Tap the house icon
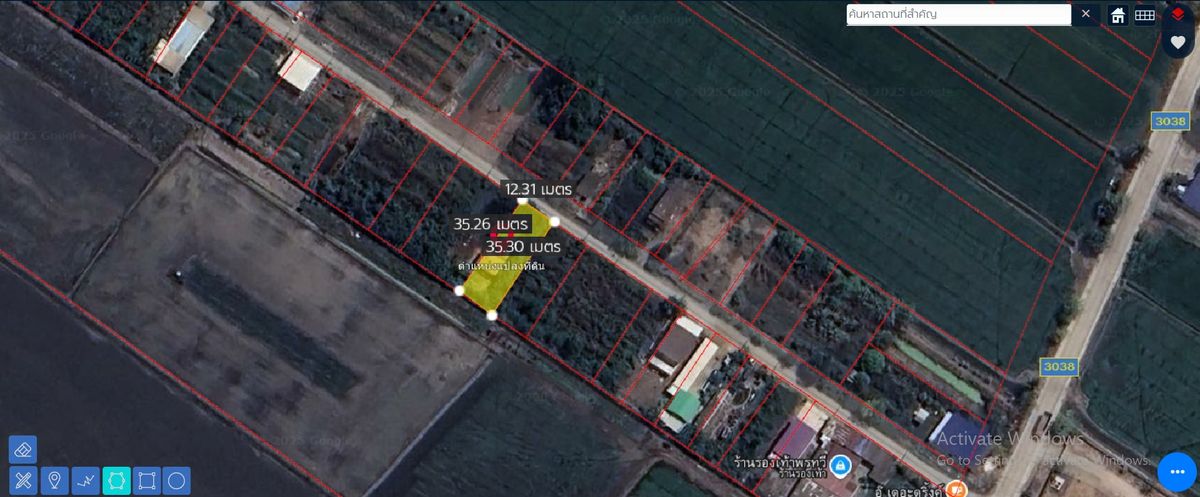 (x=1118, y=15)
